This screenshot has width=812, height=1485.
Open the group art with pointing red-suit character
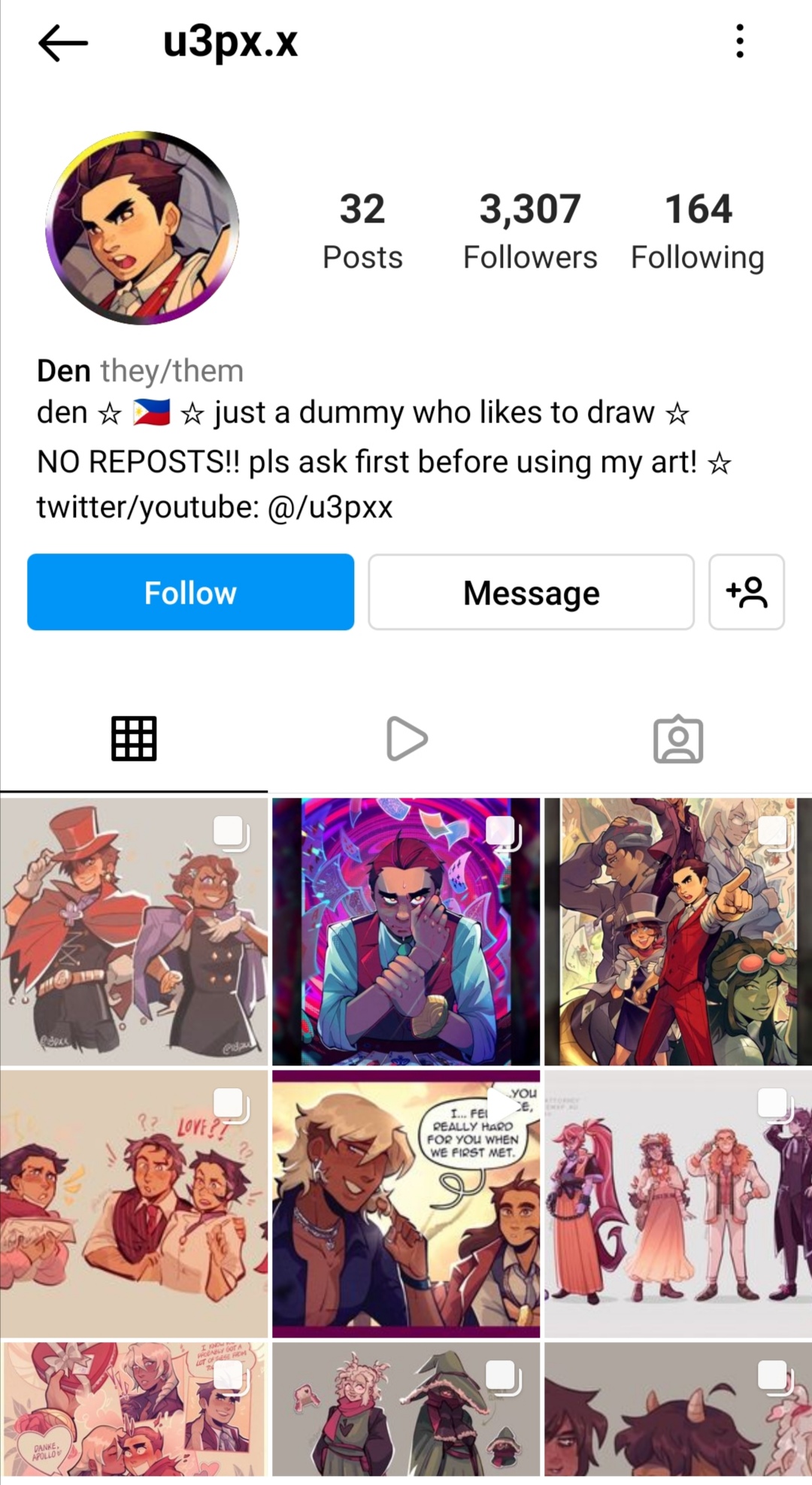(678, 932)
